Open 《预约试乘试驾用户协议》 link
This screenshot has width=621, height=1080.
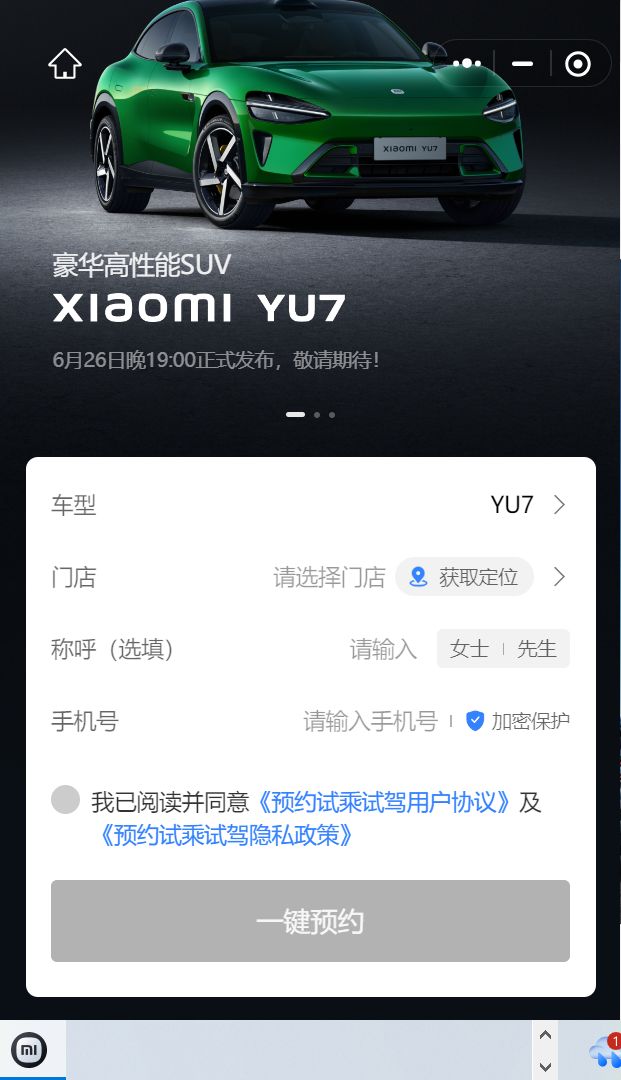385,802
